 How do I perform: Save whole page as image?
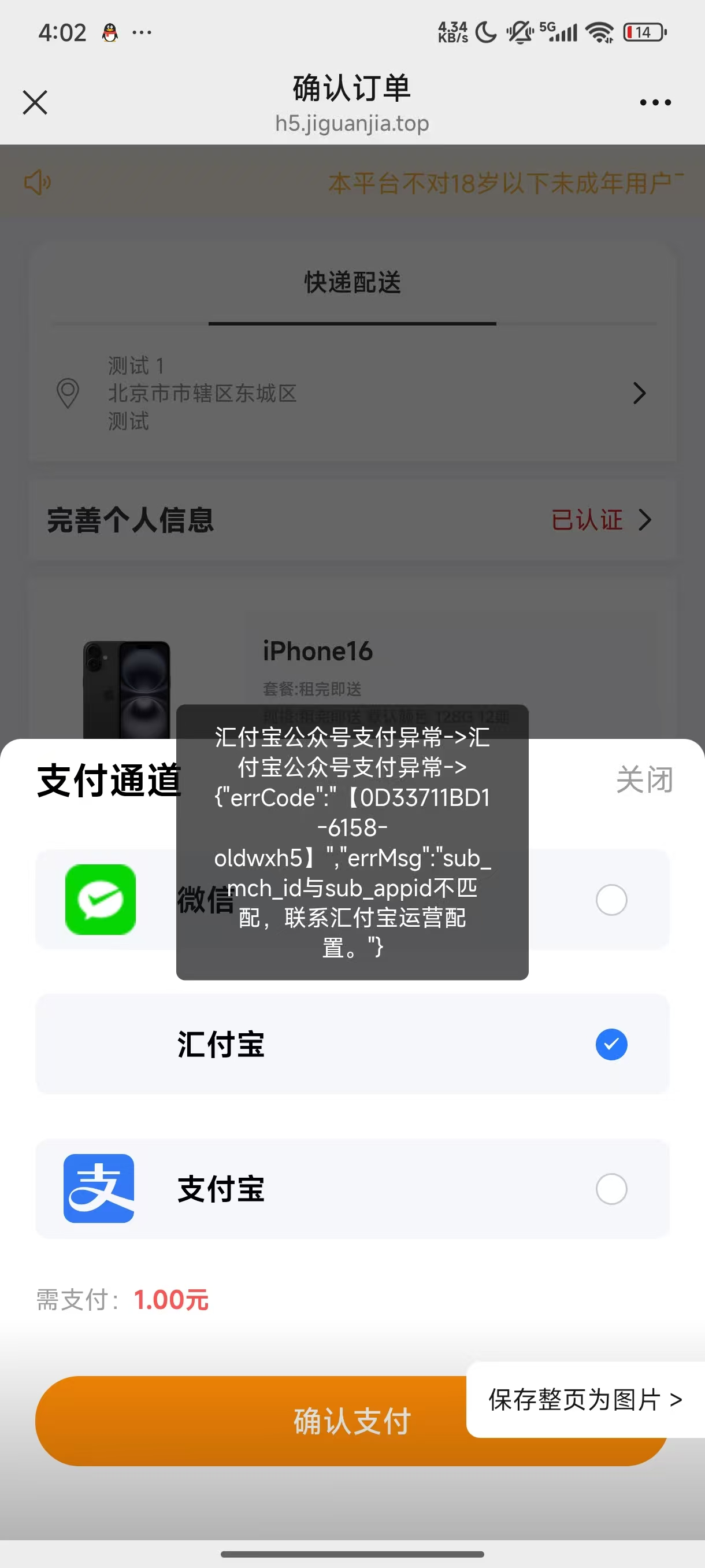click(x=585, y=1399)
